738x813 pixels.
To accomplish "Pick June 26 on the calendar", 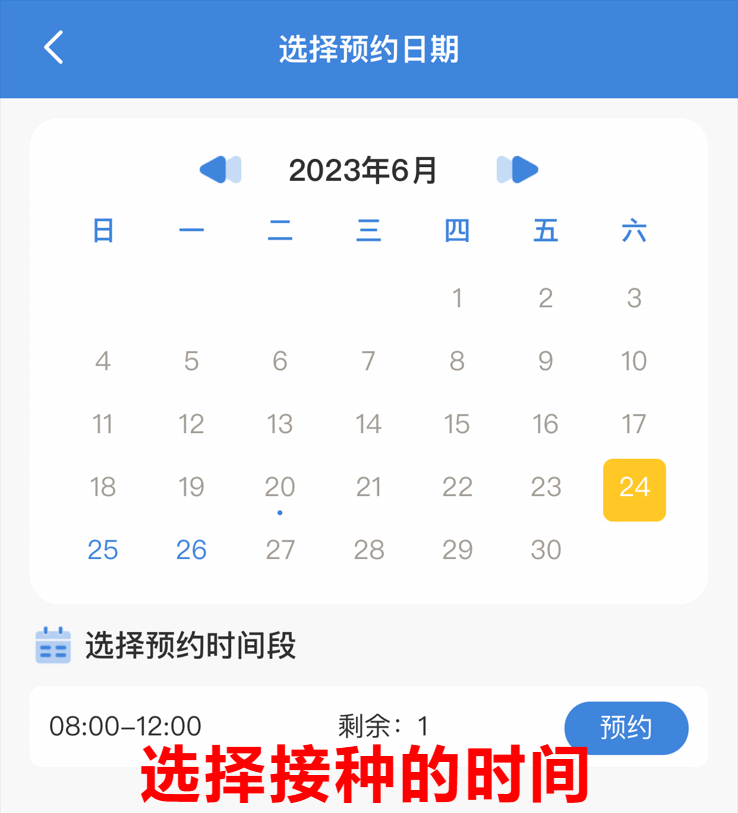I will point(191,549).
